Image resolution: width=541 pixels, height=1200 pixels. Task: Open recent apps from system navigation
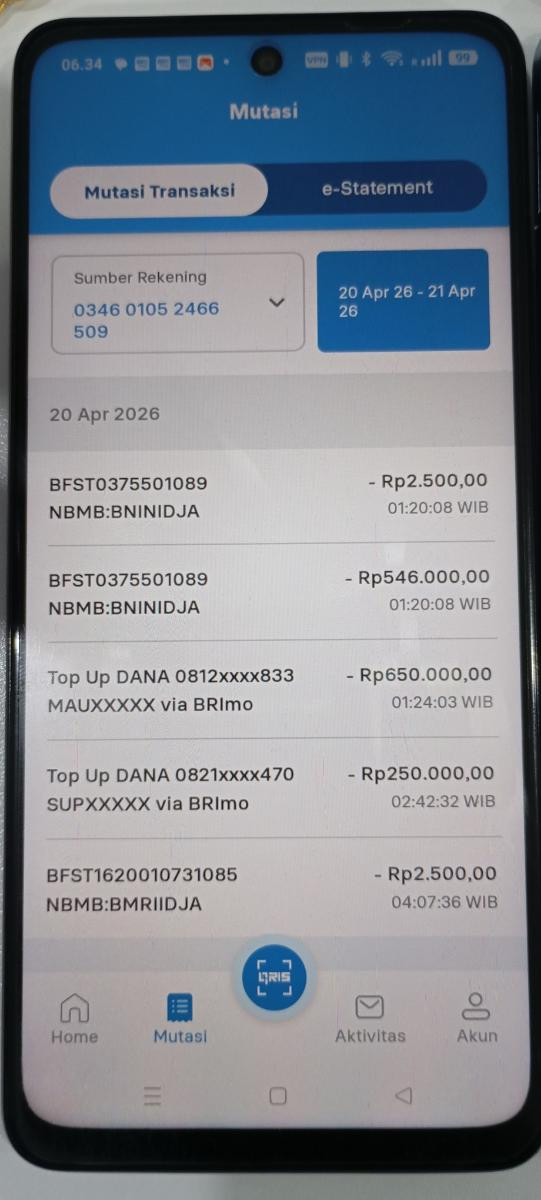pos(152,1096)
